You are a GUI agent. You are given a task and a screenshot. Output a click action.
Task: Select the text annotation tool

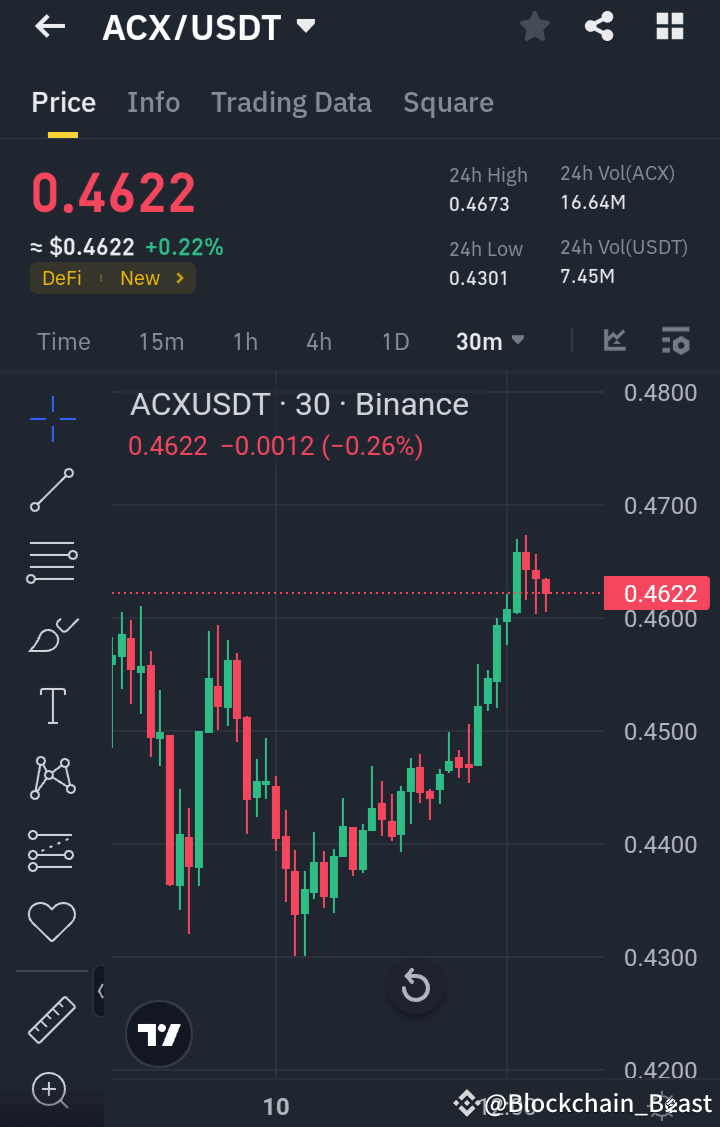pyautogui.click(x=52, y=705)
